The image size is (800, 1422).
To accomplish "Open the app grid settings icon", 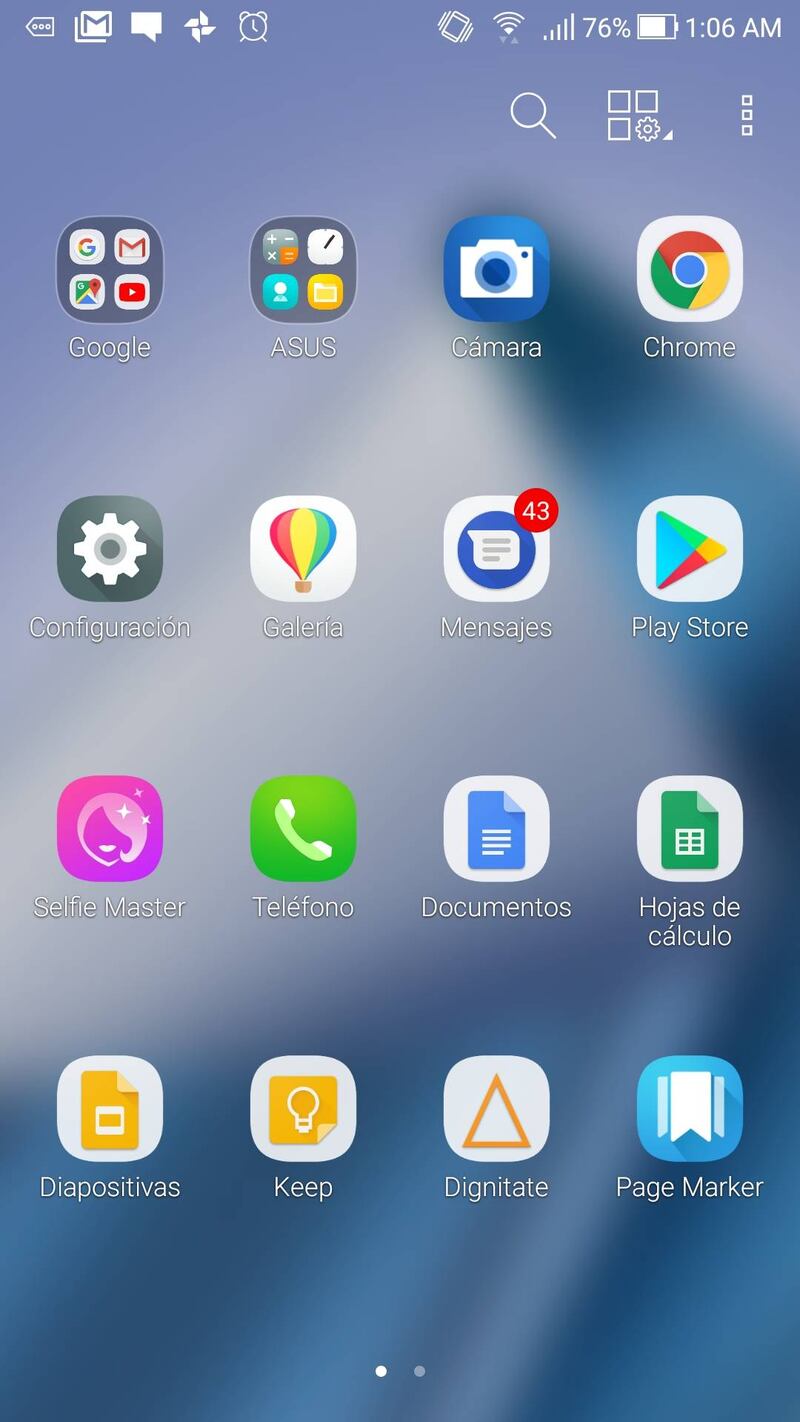I will tap(638, 115).
